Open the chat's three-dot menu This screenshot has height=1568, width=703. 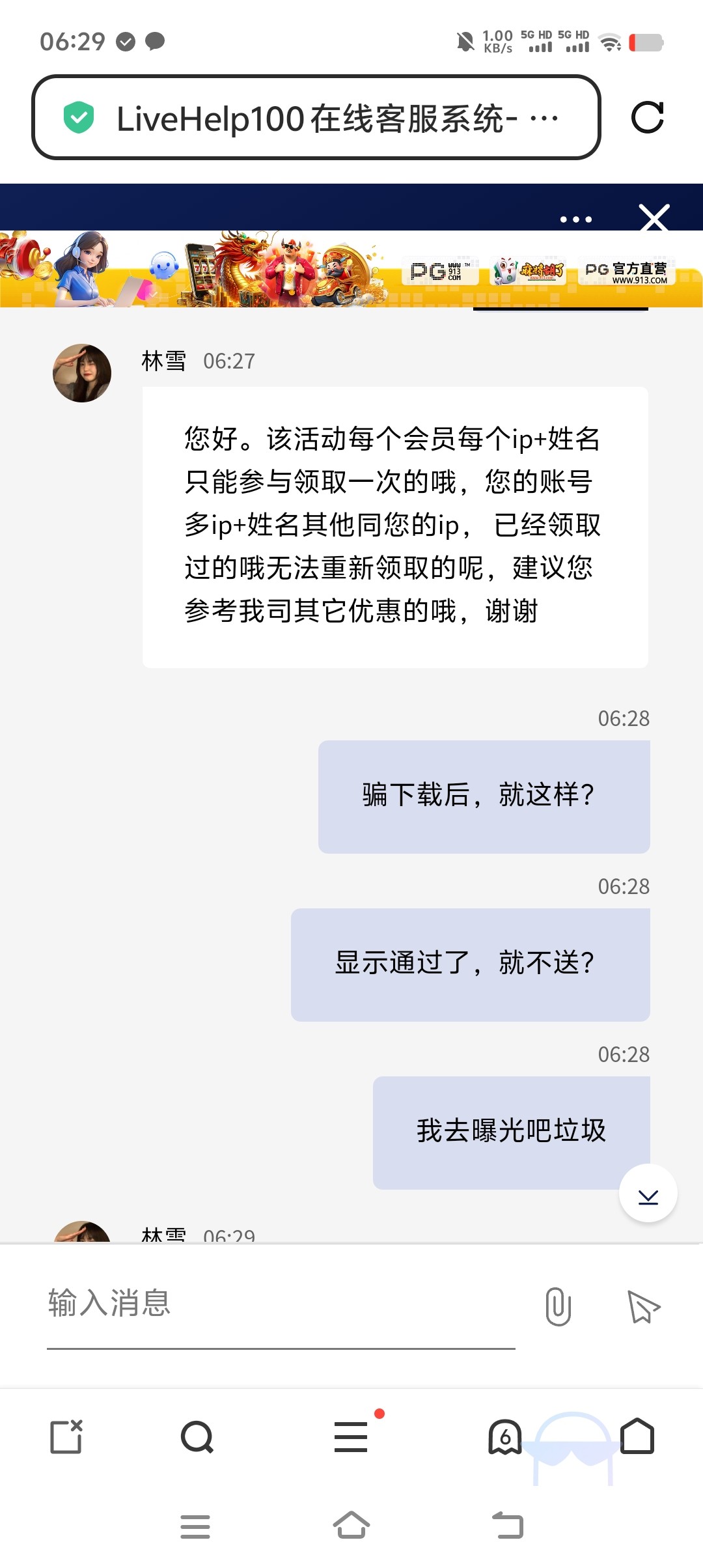(576, 219)
